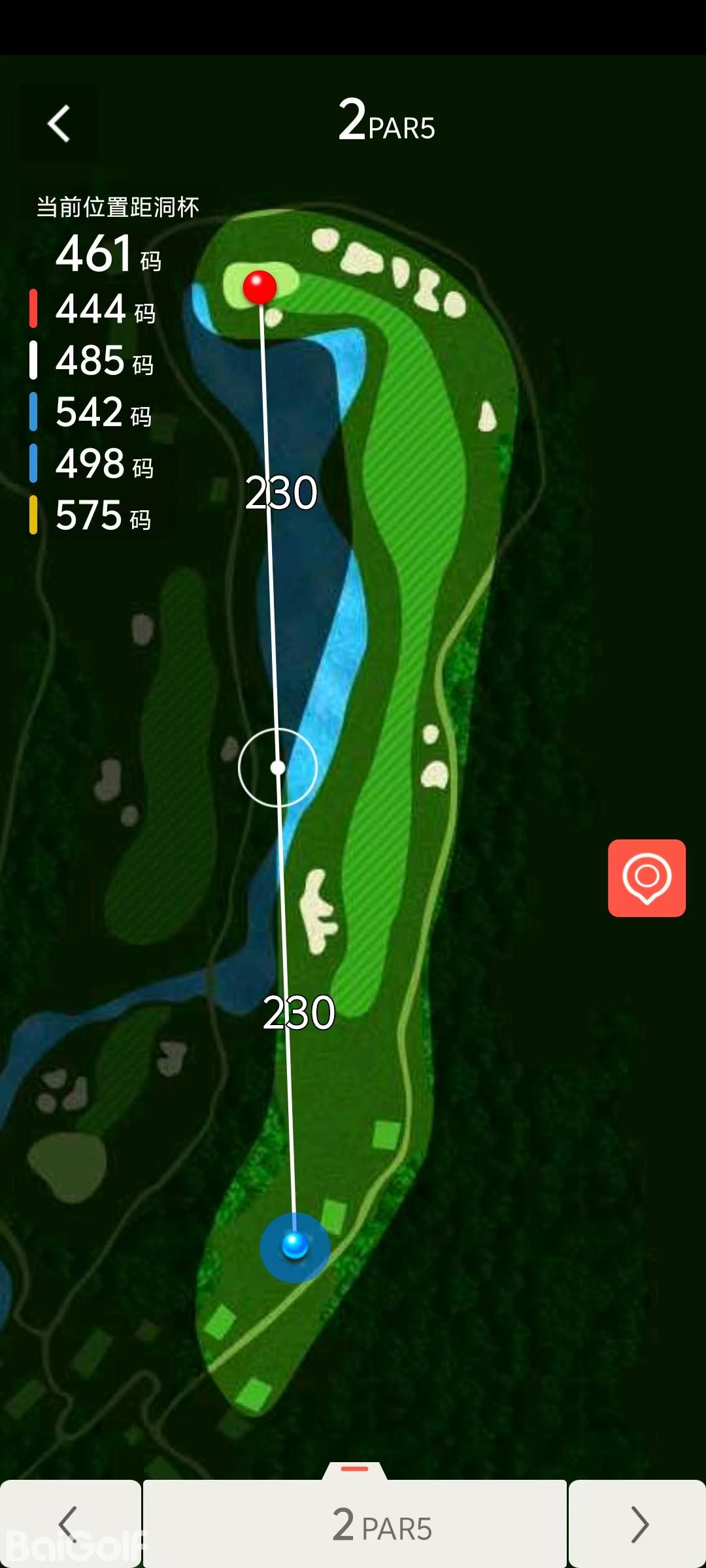Advance to the next hole

pos(637,1524)
